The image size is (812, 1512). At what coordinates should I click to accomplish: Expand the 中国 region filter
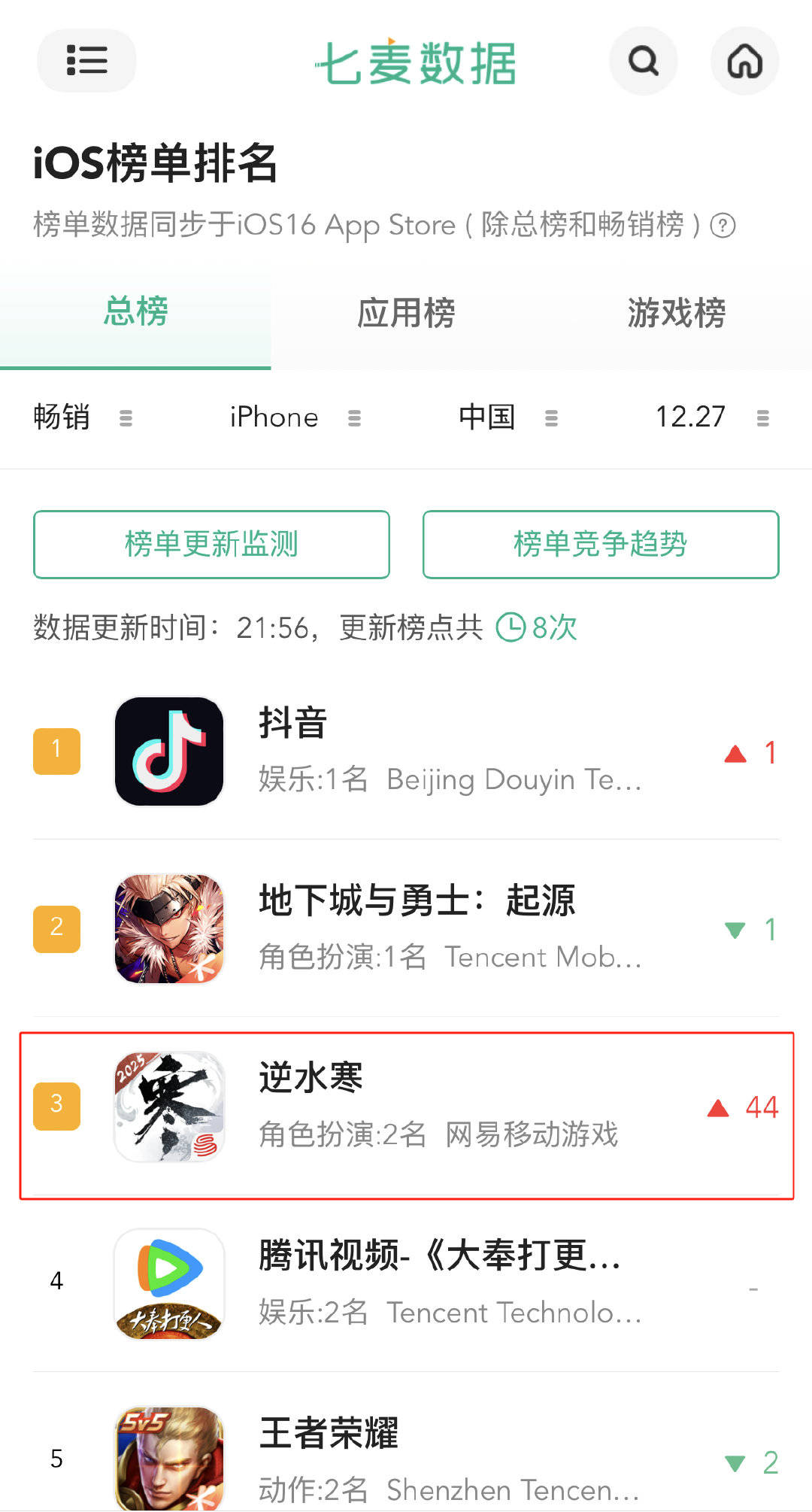point(507,417)
